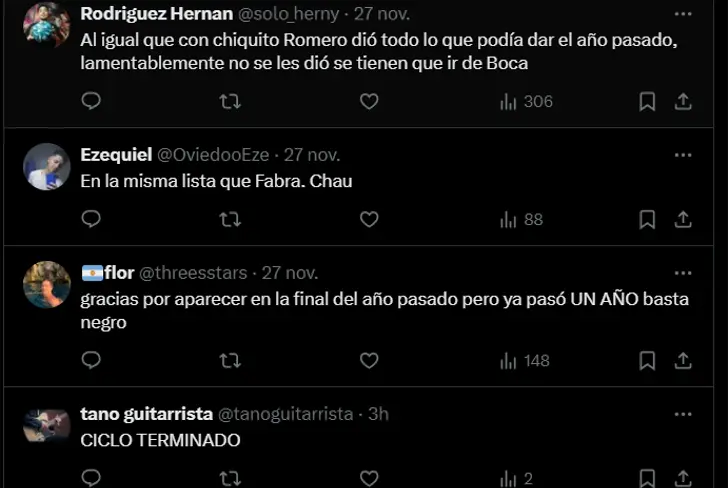This screenshot has height=488, width=728.
Task: Reply to flor's tweet
Action: 91,360
